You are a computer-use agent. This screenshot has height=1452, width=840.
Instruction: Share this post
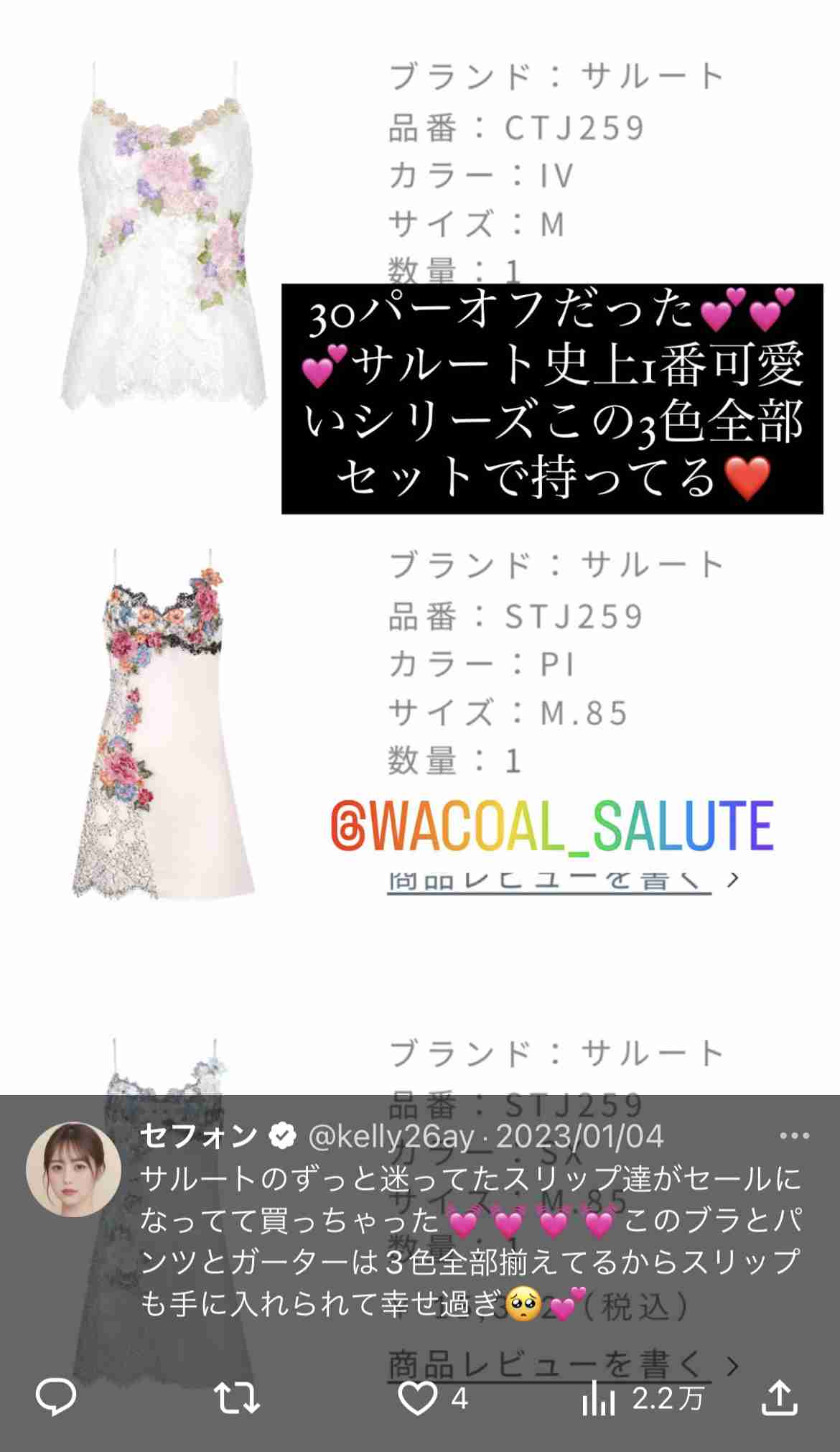[x=779, y=1397]
